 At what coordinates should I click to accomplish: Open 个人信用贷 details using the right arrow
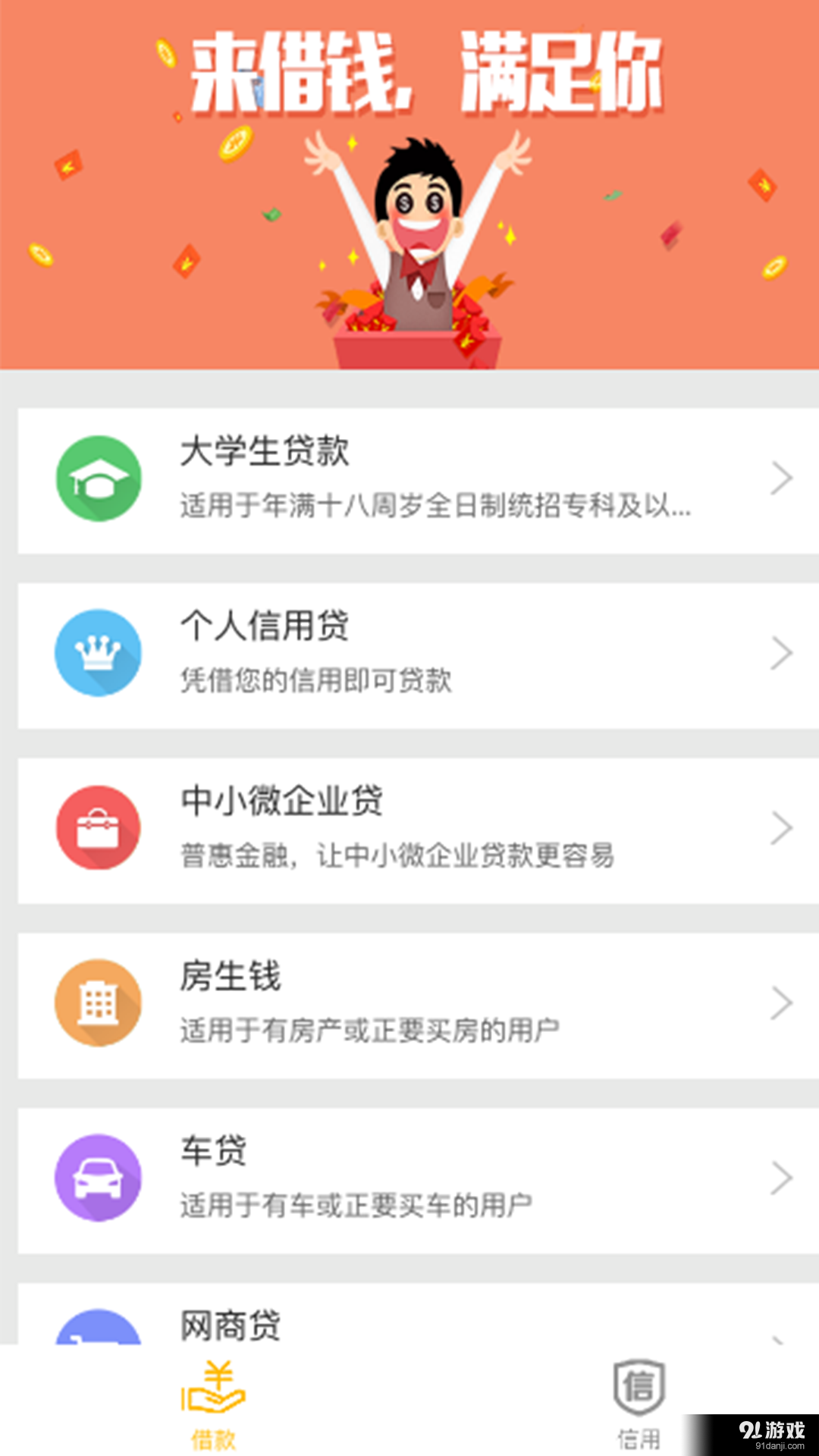click(x=782, y=652)
